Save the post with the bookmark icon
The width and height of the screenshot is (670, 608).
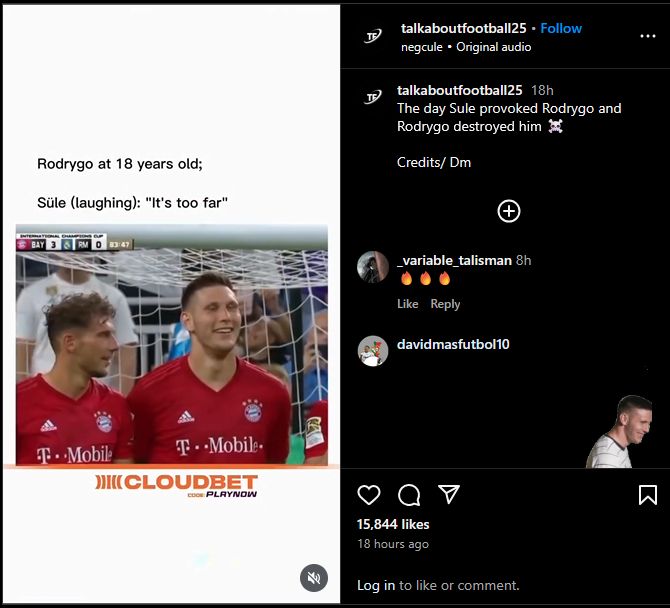(x=647, y=494)
